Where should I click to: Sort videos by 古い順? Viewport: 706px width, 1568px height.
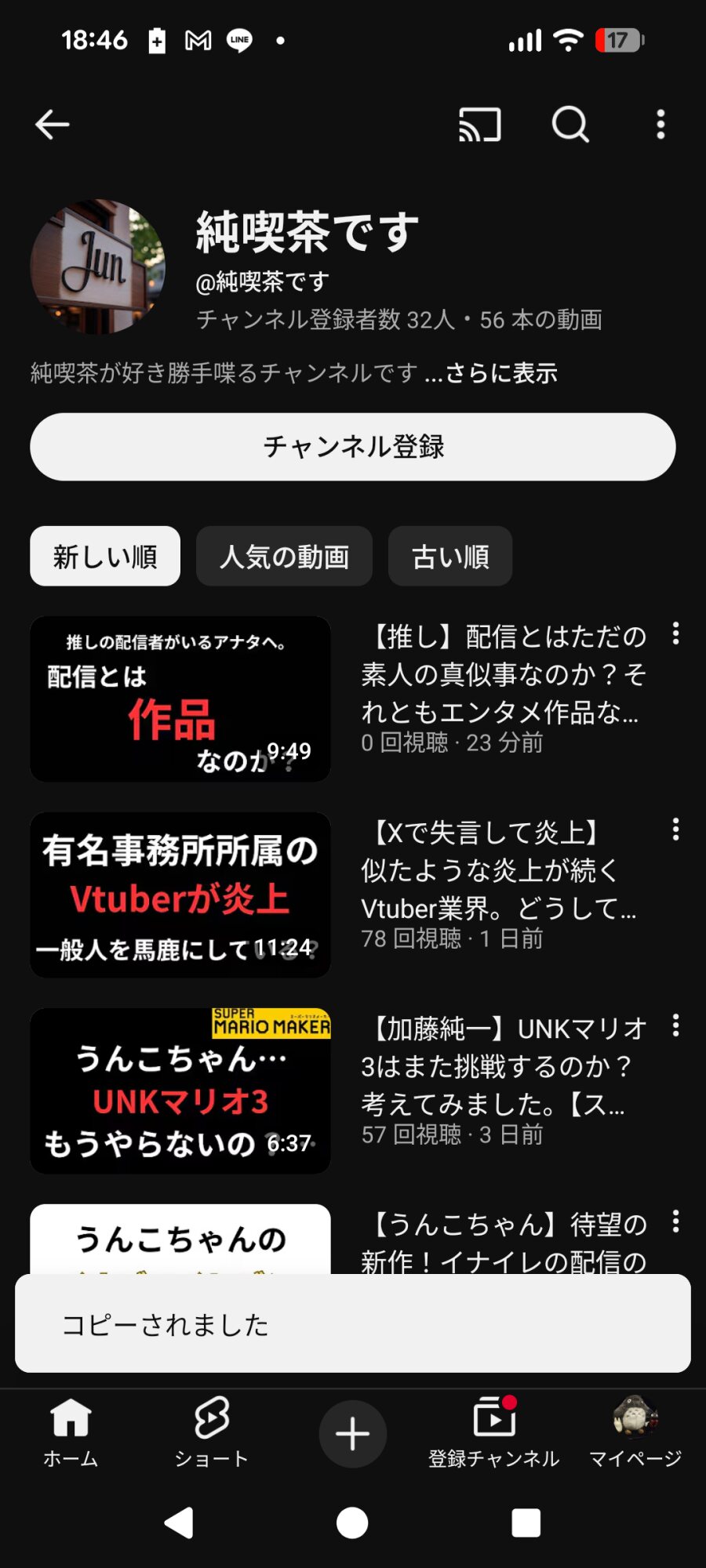pyautogui.click(x=450, y=557)
